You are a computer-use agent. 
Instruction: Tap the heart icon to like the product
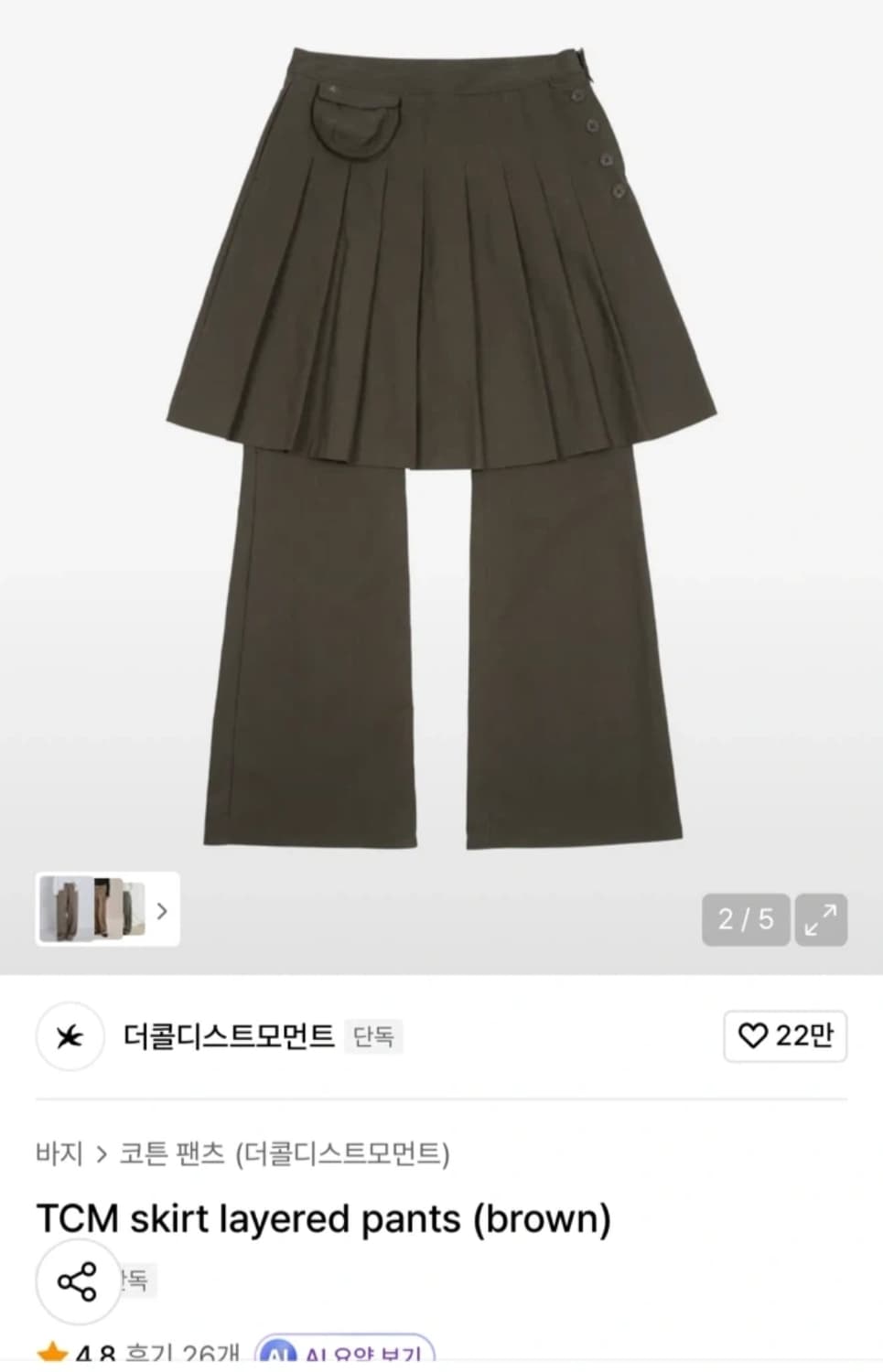coord(751,1036)
